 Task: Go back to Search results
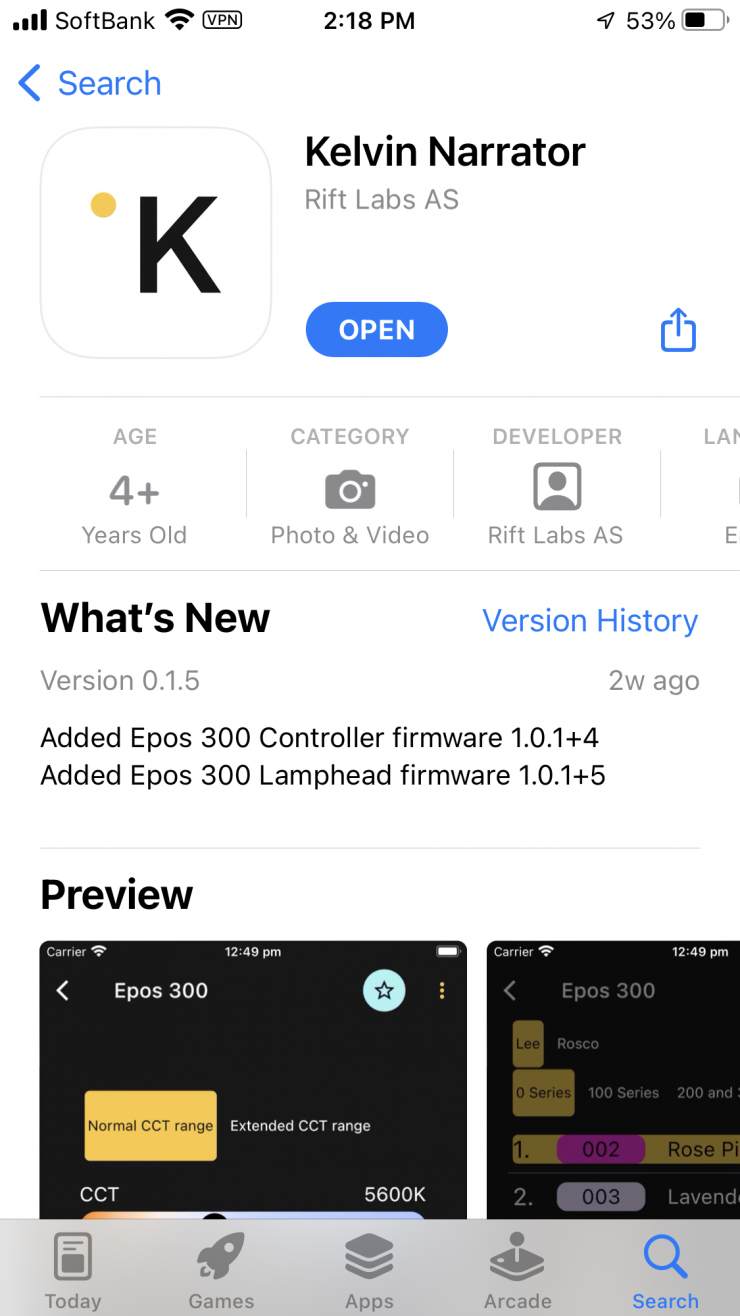coord(90,83)
